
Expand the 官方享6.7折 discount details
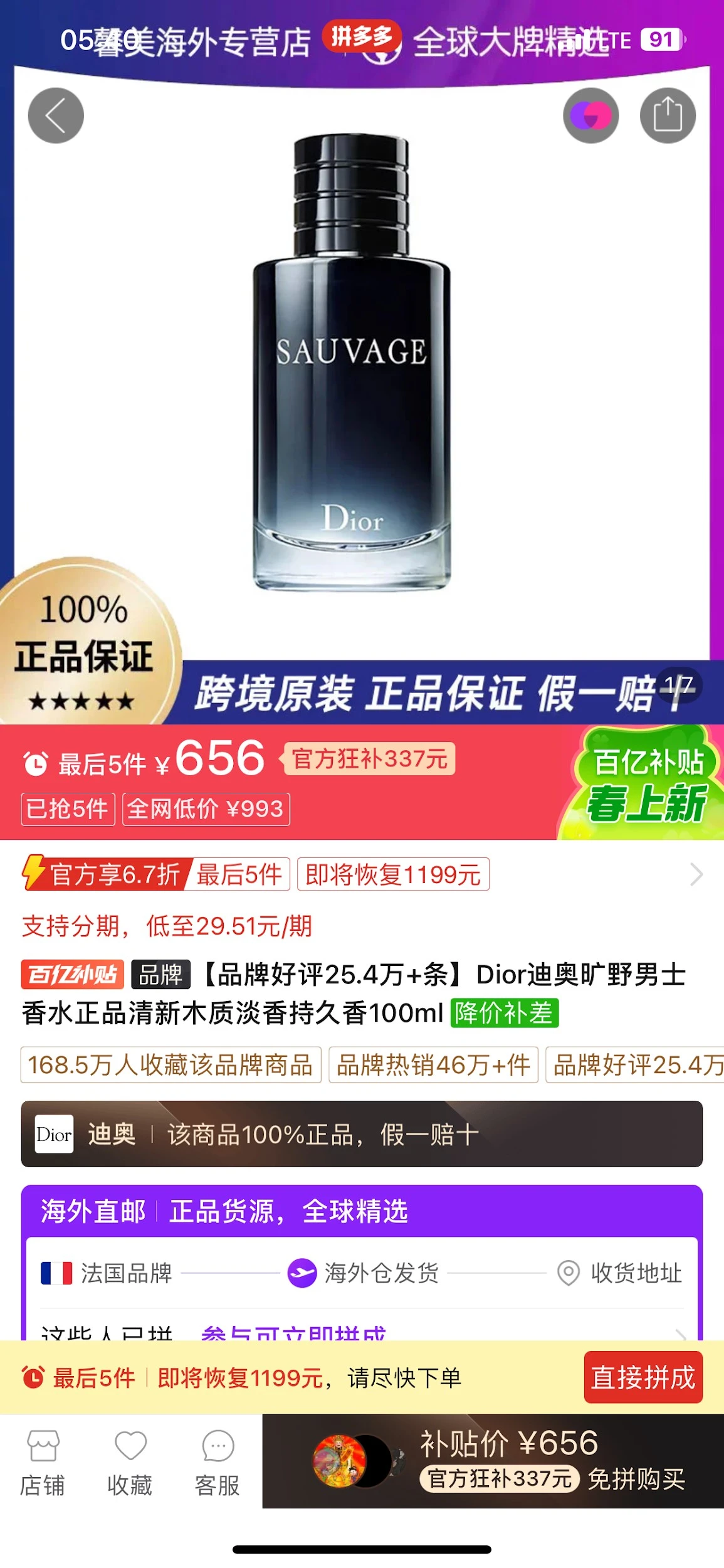pos(696,874)
